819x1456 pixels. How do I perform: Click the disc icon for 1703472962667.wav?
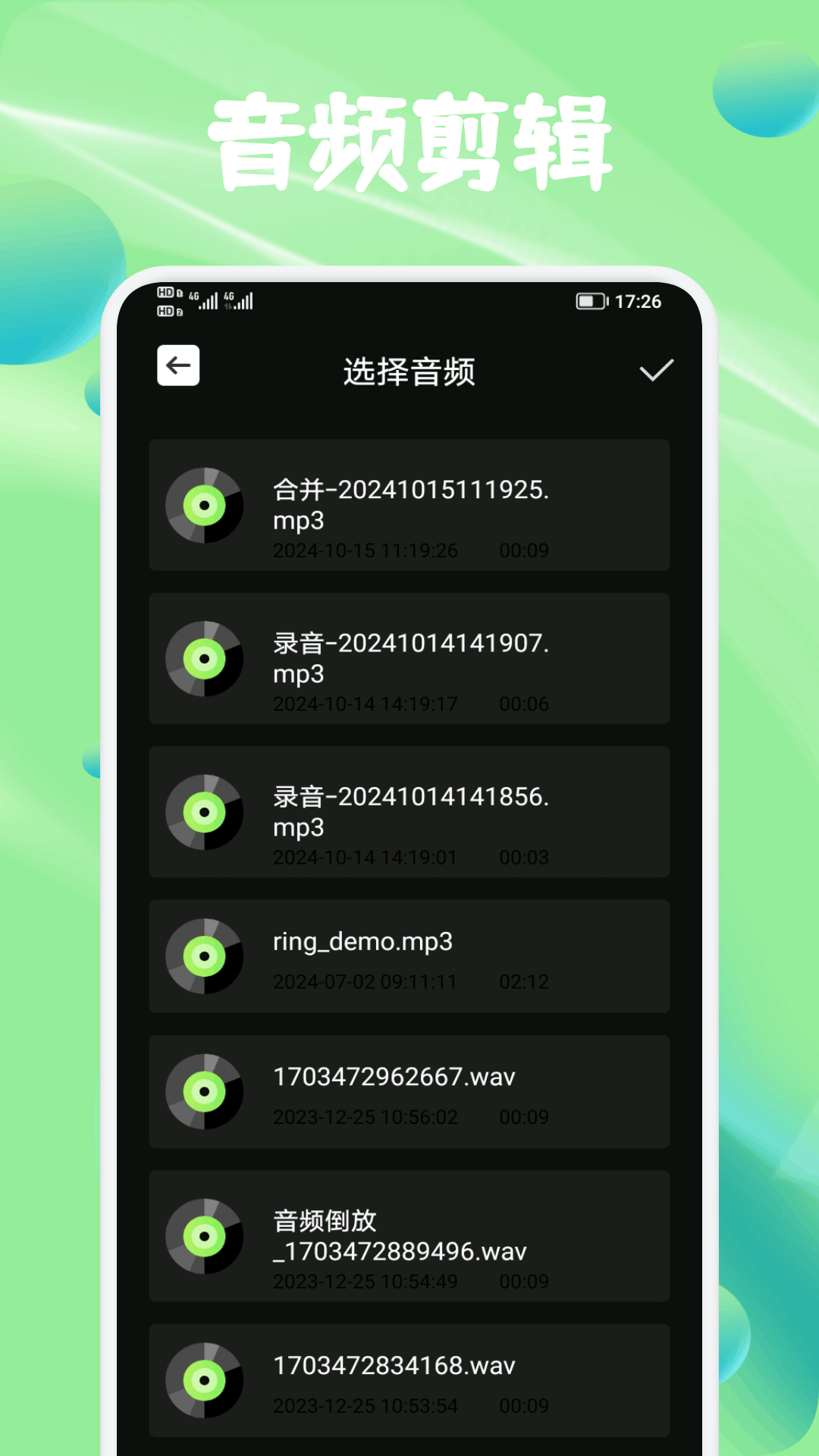[x=205, y=1092]
